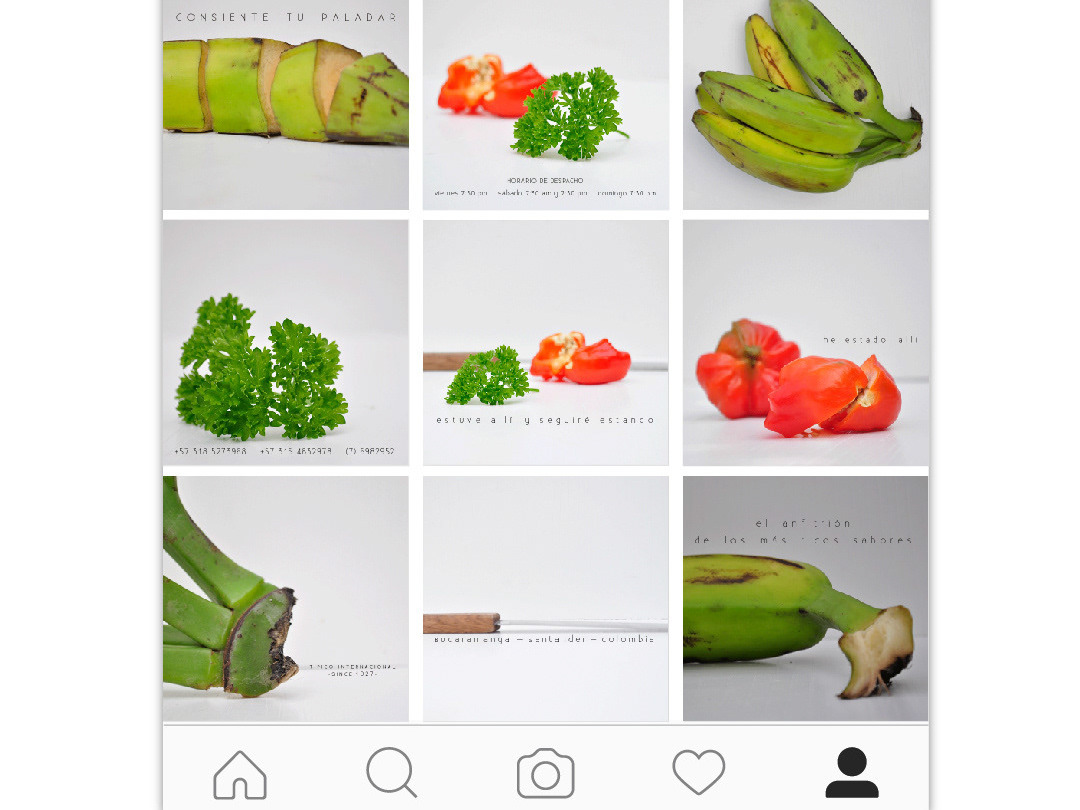Go to the home feed tab
Viewport: 1080px width, 810px height.
[240, 774]
